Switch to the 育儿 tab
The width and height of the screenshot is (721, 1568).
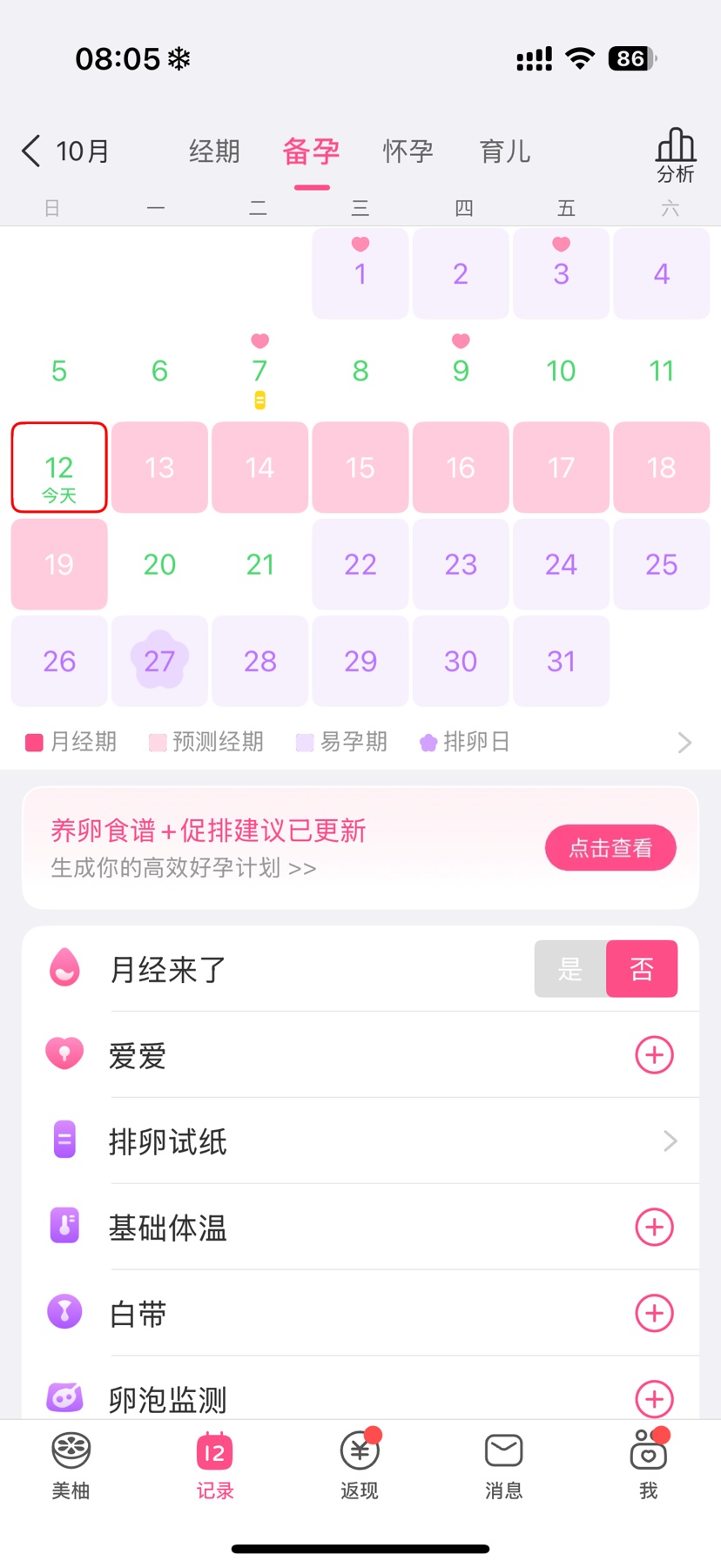pos(504,151)
